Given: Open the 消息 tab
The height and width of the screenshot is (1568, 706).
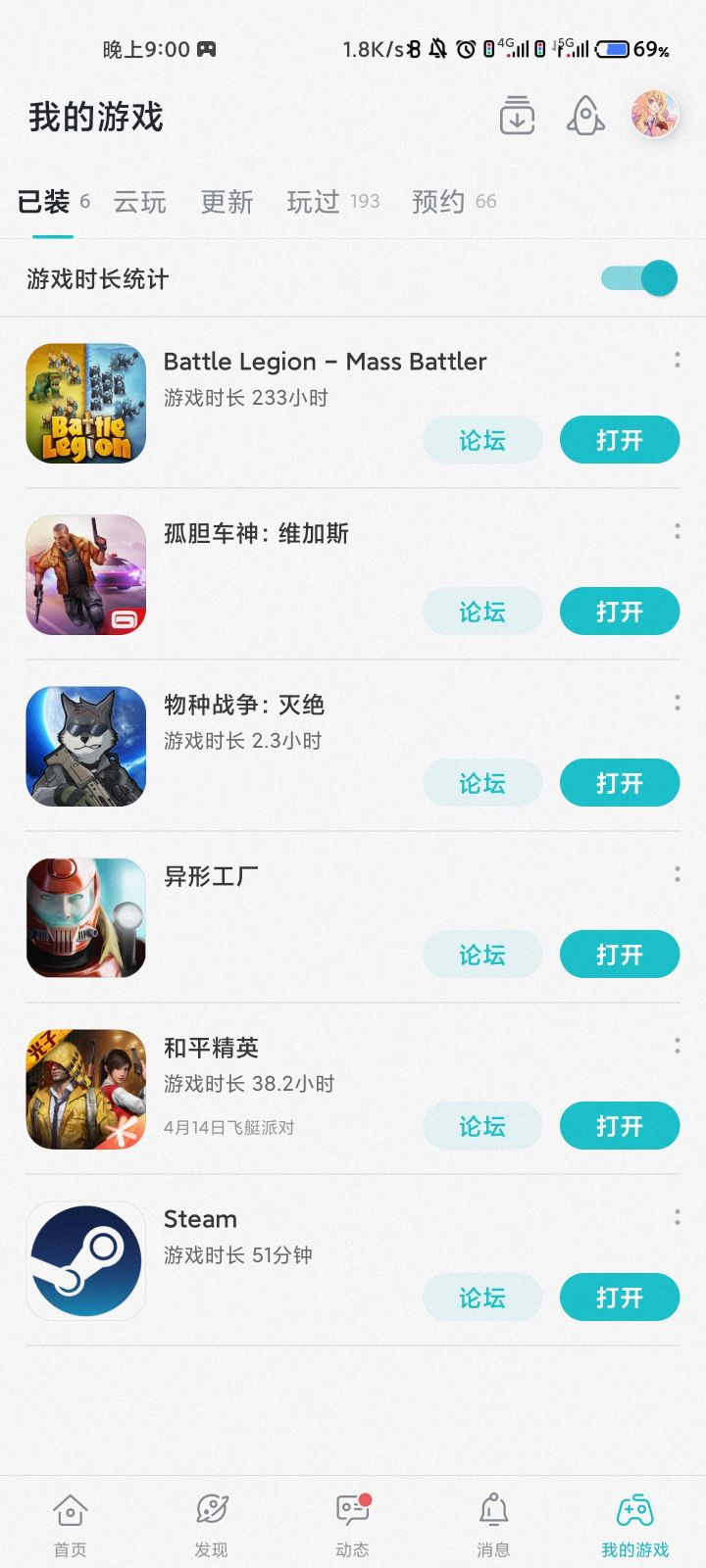Looking at the screenshot, I should pyautogui.click(x=493, y=1524).
